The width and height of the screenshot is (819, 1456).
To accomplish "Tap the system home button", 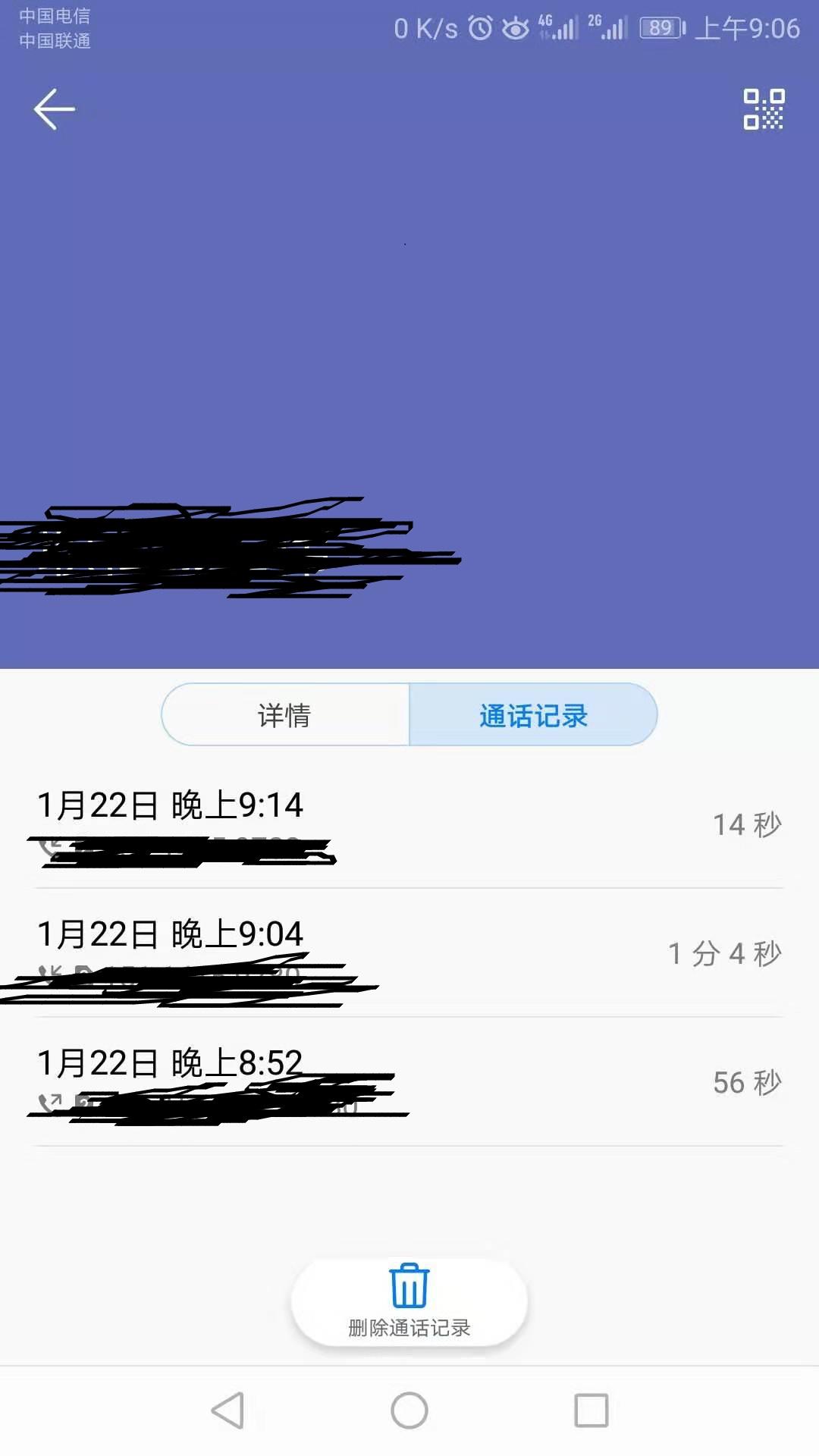I will [x=409, y=1410].
